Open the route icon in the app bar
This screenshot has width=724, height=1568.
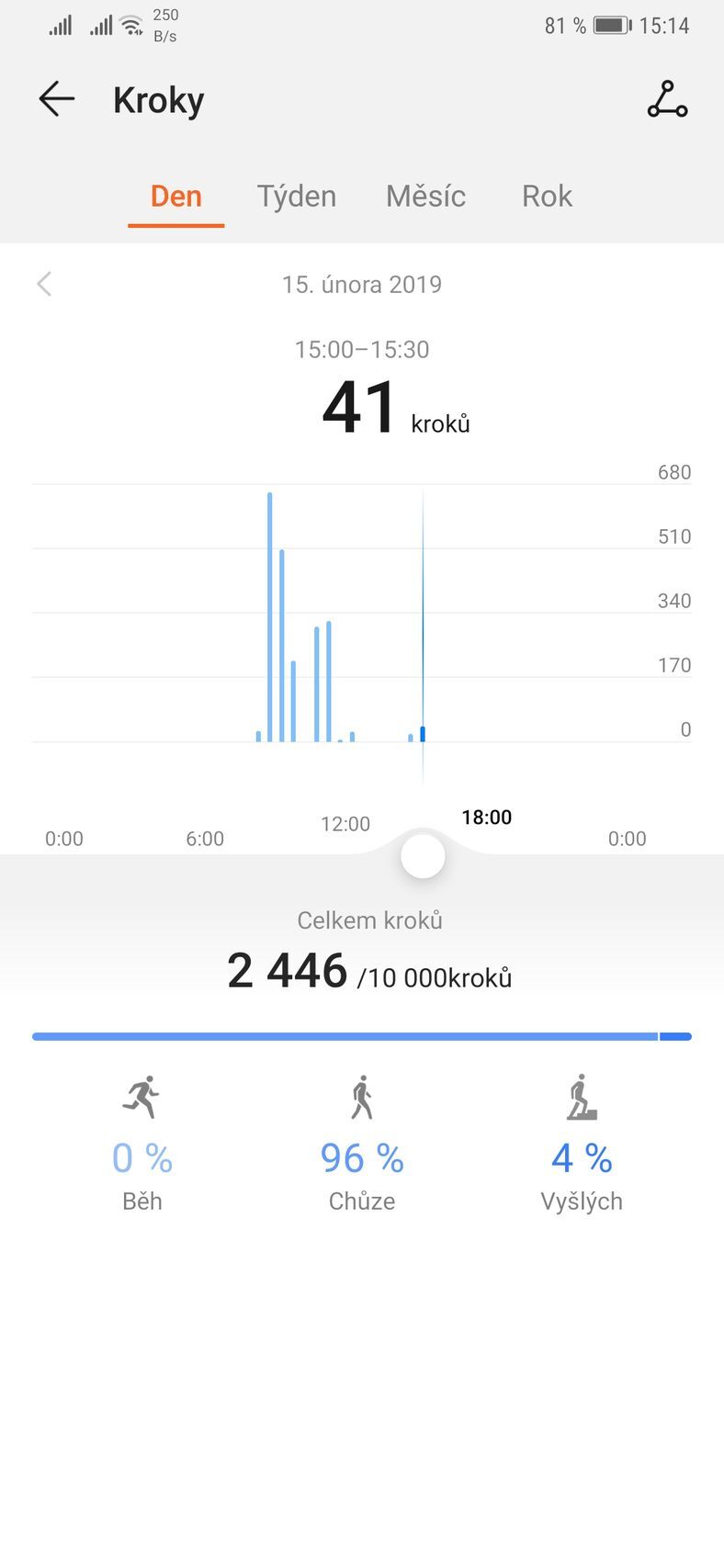tap(667, 99)
